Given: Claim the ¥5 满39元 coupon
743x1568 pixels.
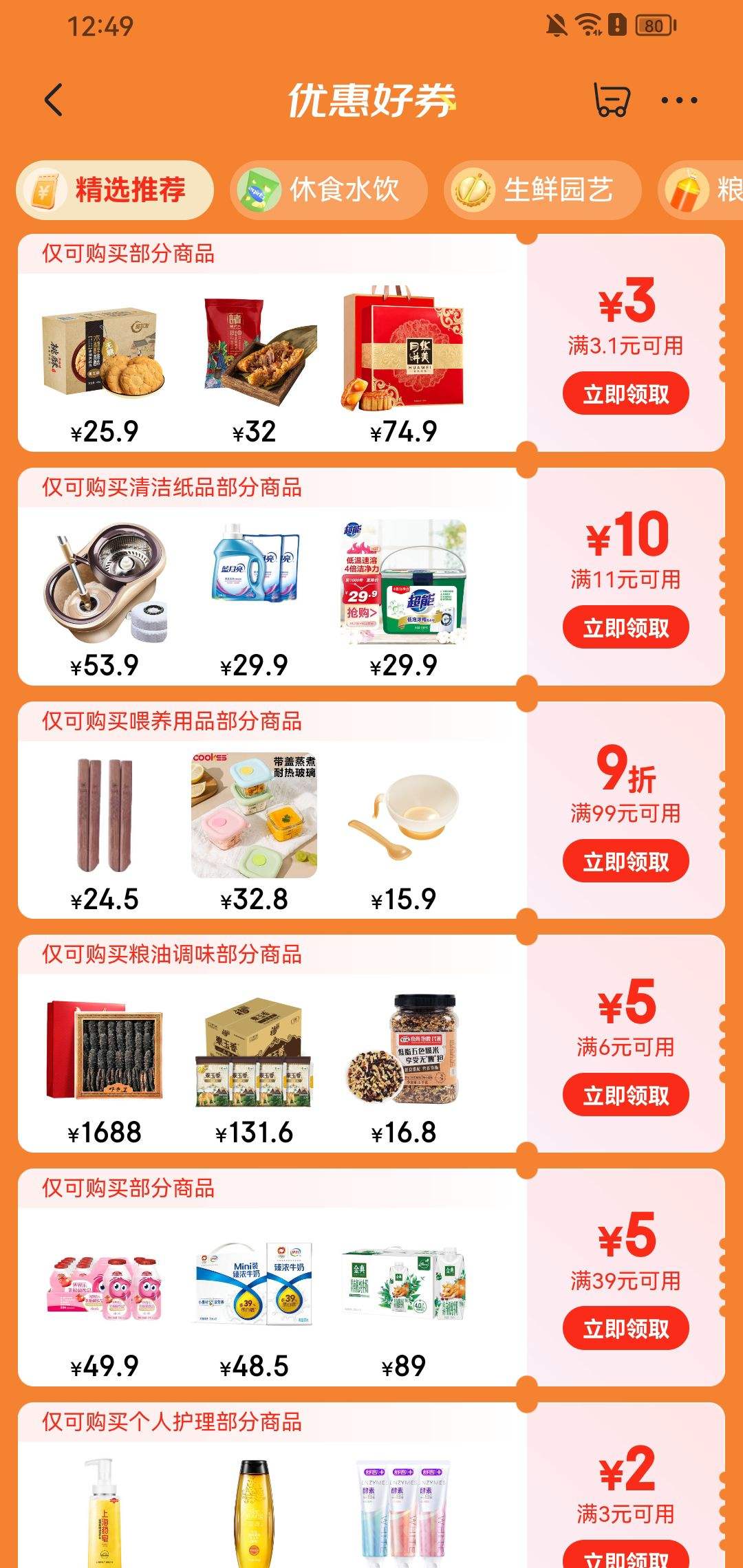Looking at the screenshot, I should tap(625, 1327).
